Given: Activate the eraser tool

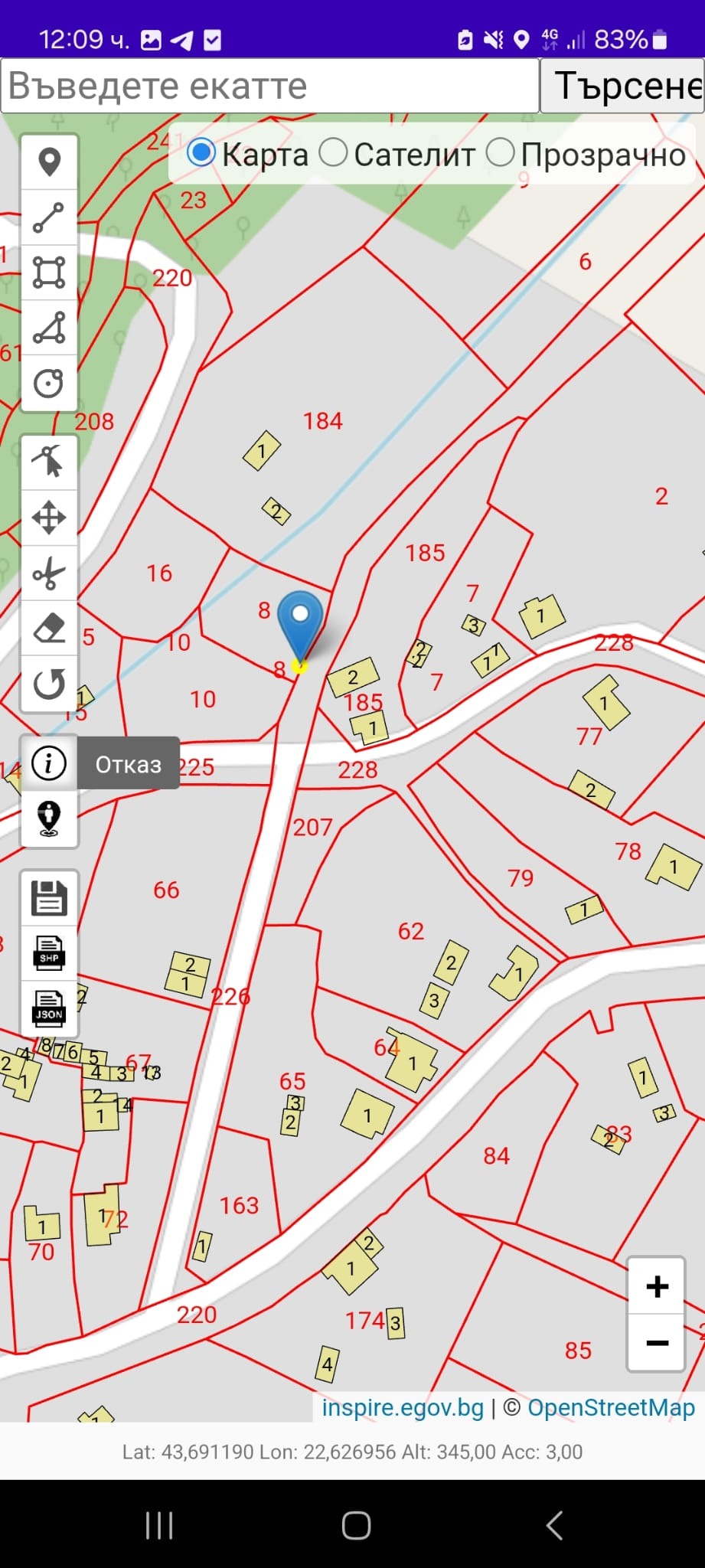Looking at the screenshot, I should pos(49,629).
